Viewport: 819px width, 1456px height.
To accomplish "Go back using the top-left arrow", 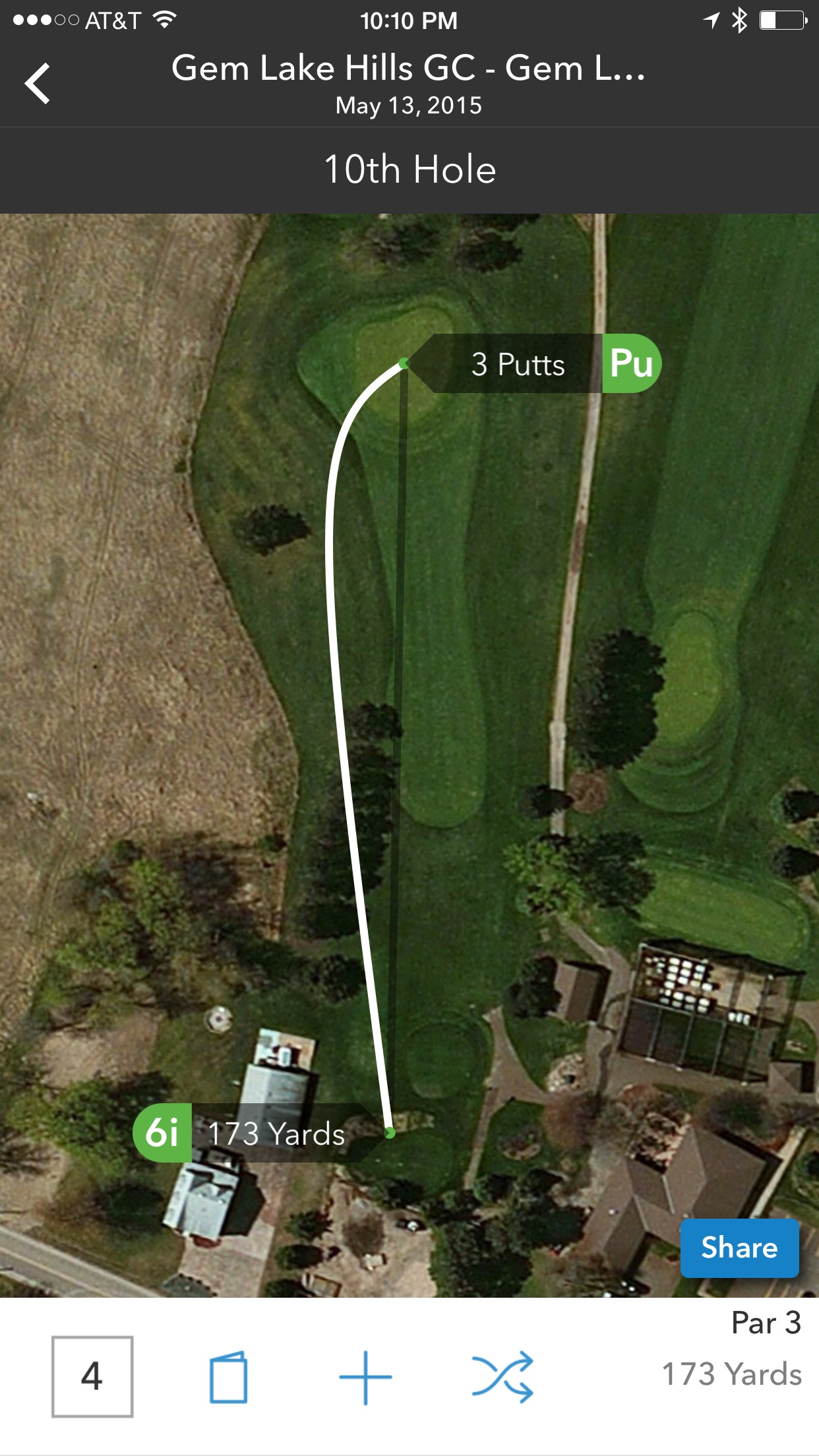I will 38,84.
